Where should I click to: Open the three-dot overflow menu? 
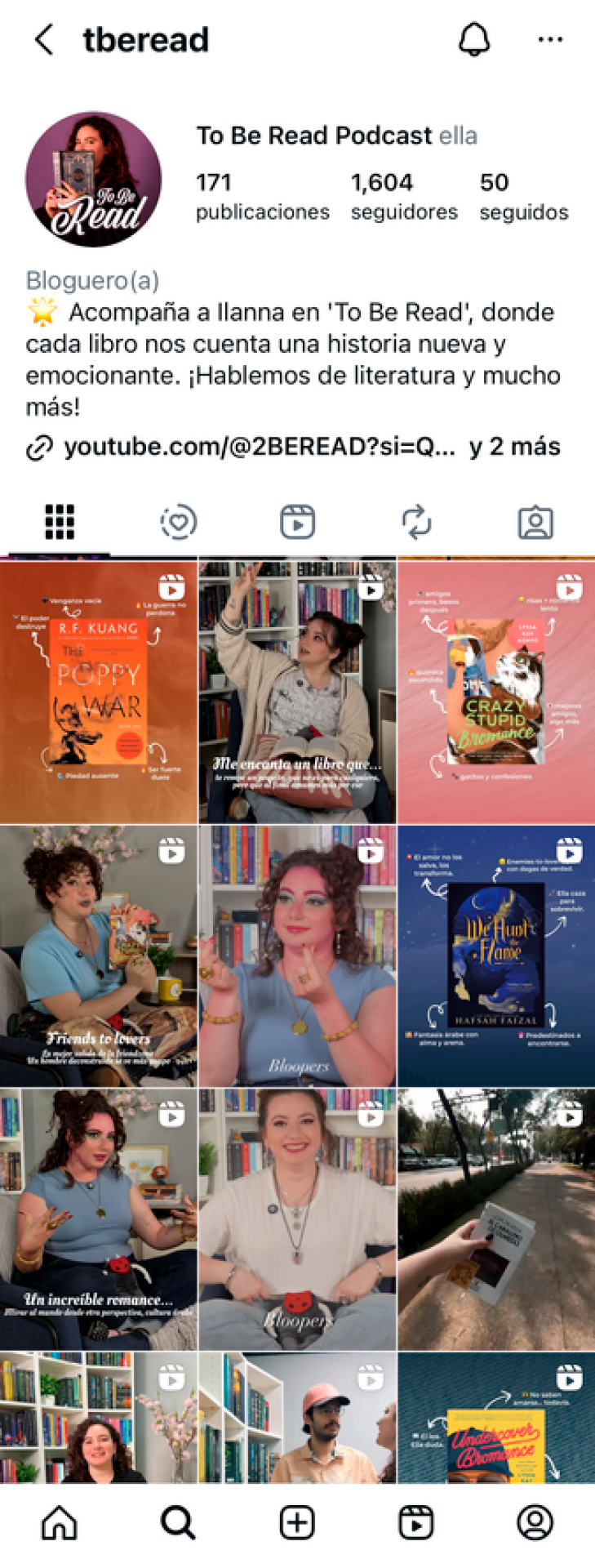pyautogui.click(x=550, y=39)
